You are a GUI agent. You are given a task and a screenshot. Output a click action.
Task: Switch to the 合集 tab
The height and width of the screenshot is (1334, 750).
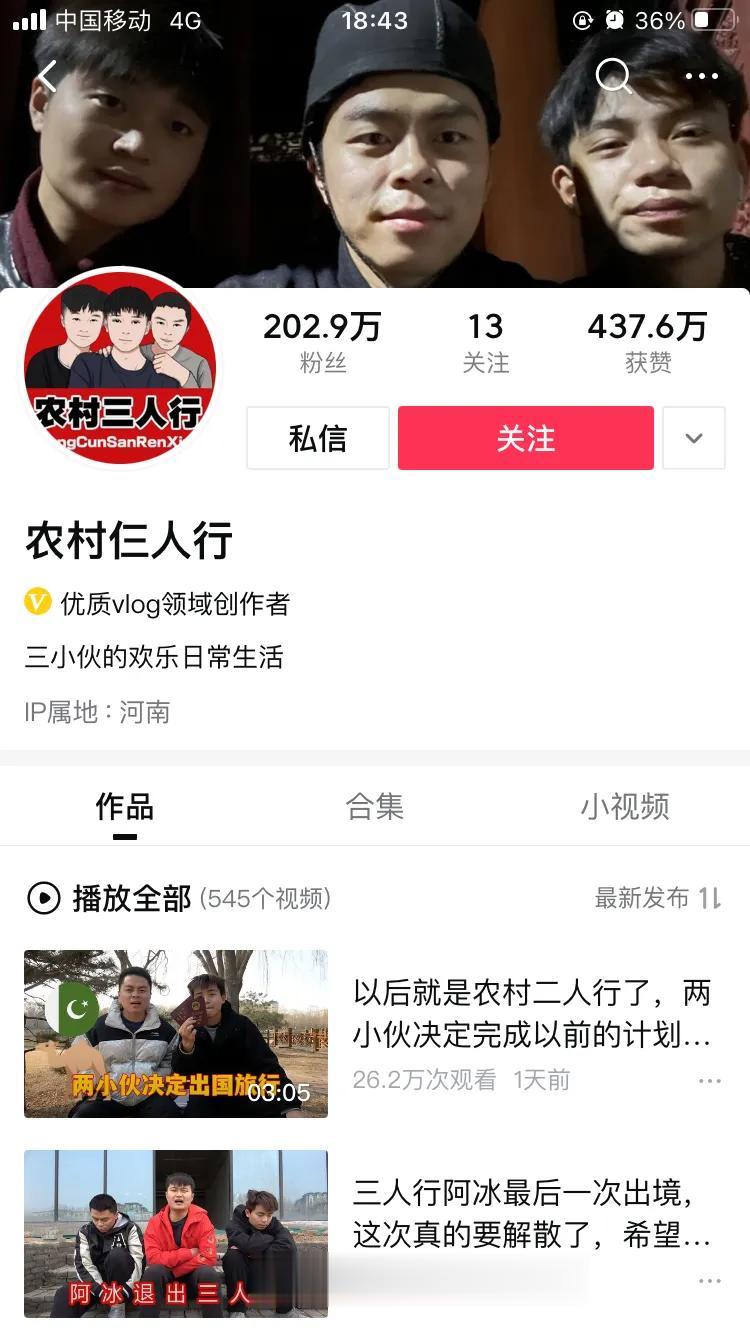tap(375, 806)
